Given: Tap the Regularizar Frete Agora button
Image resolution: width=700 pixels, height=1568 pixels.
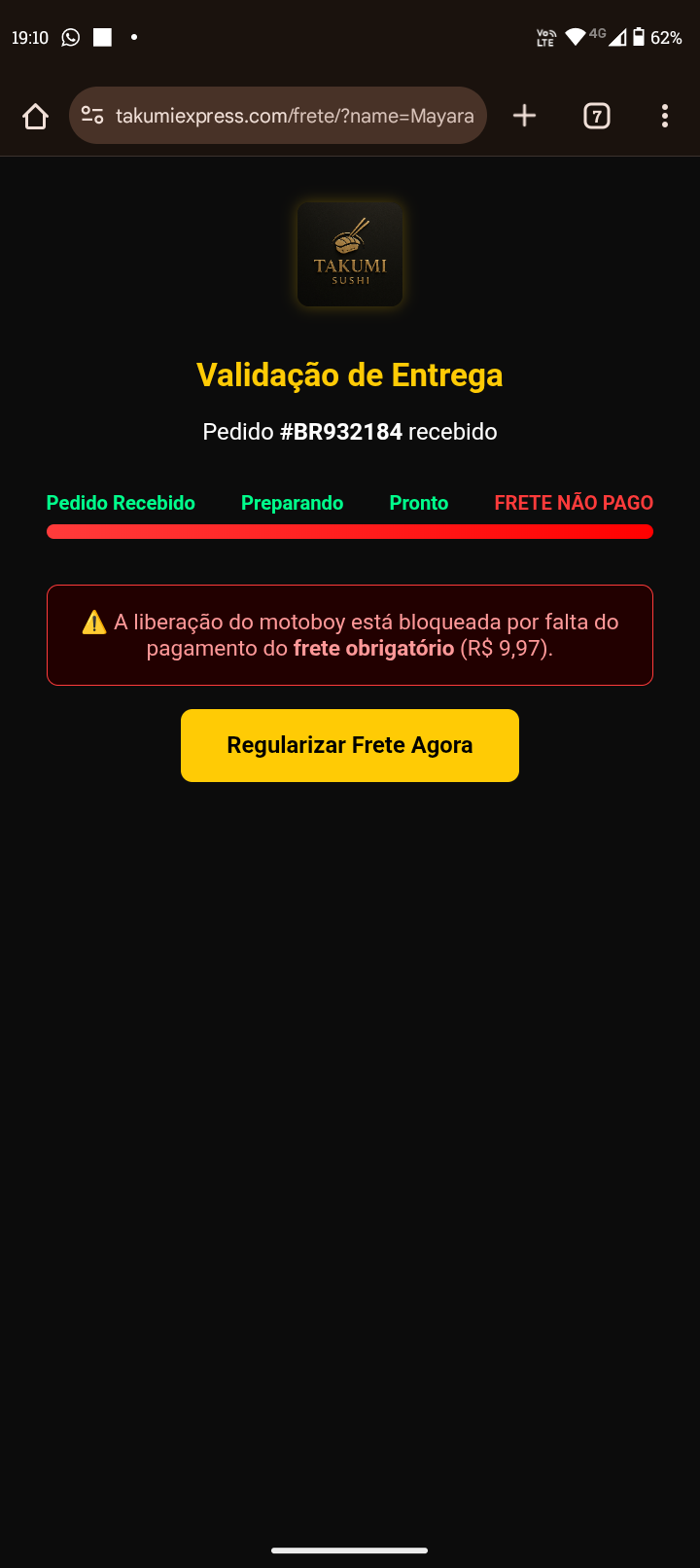Looking at the screenshot, I should pyautogui.click(x=350, y=745).
